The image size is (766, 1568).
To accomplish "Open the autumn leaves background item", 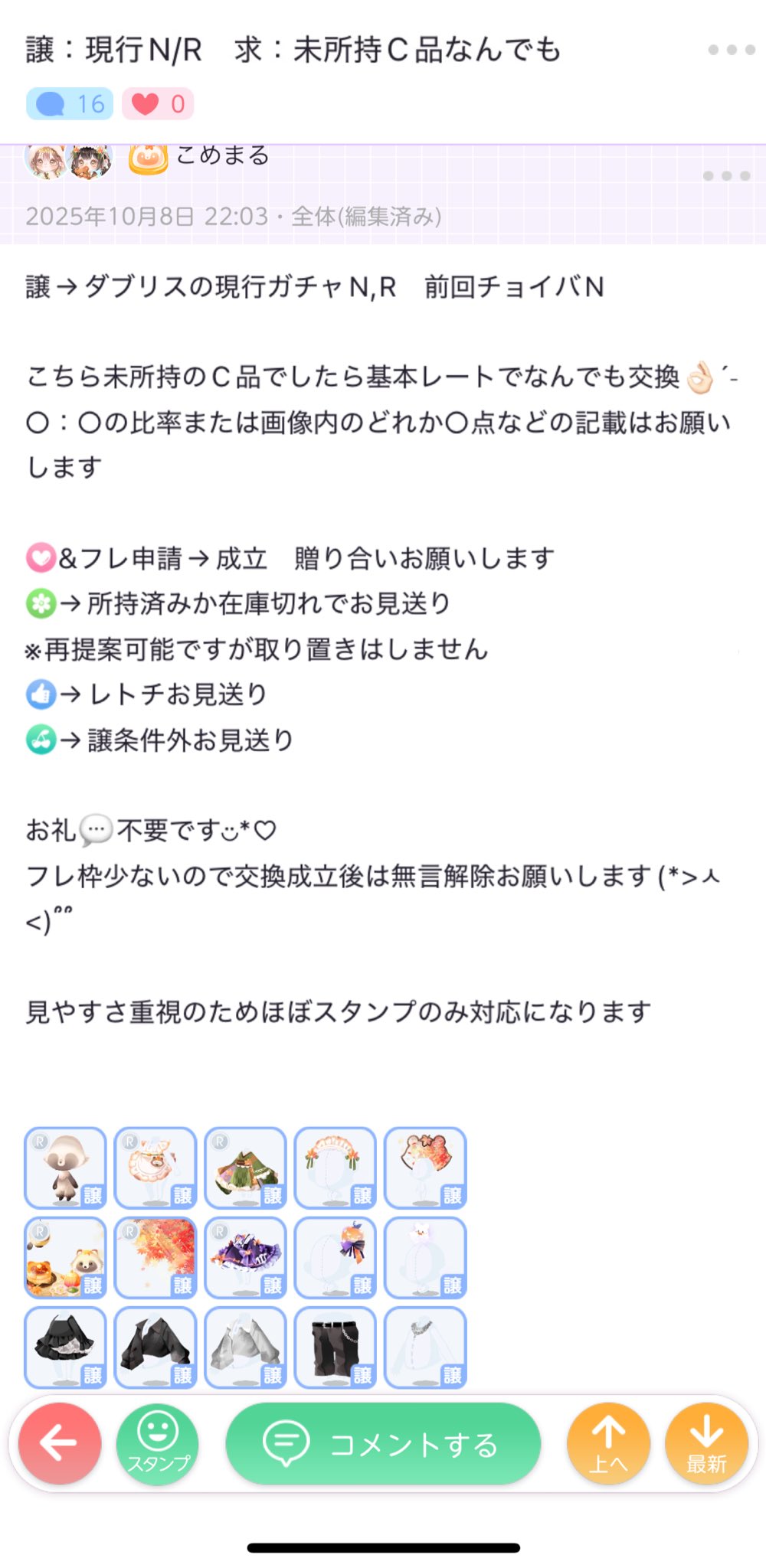I will tap(155, 1257).
